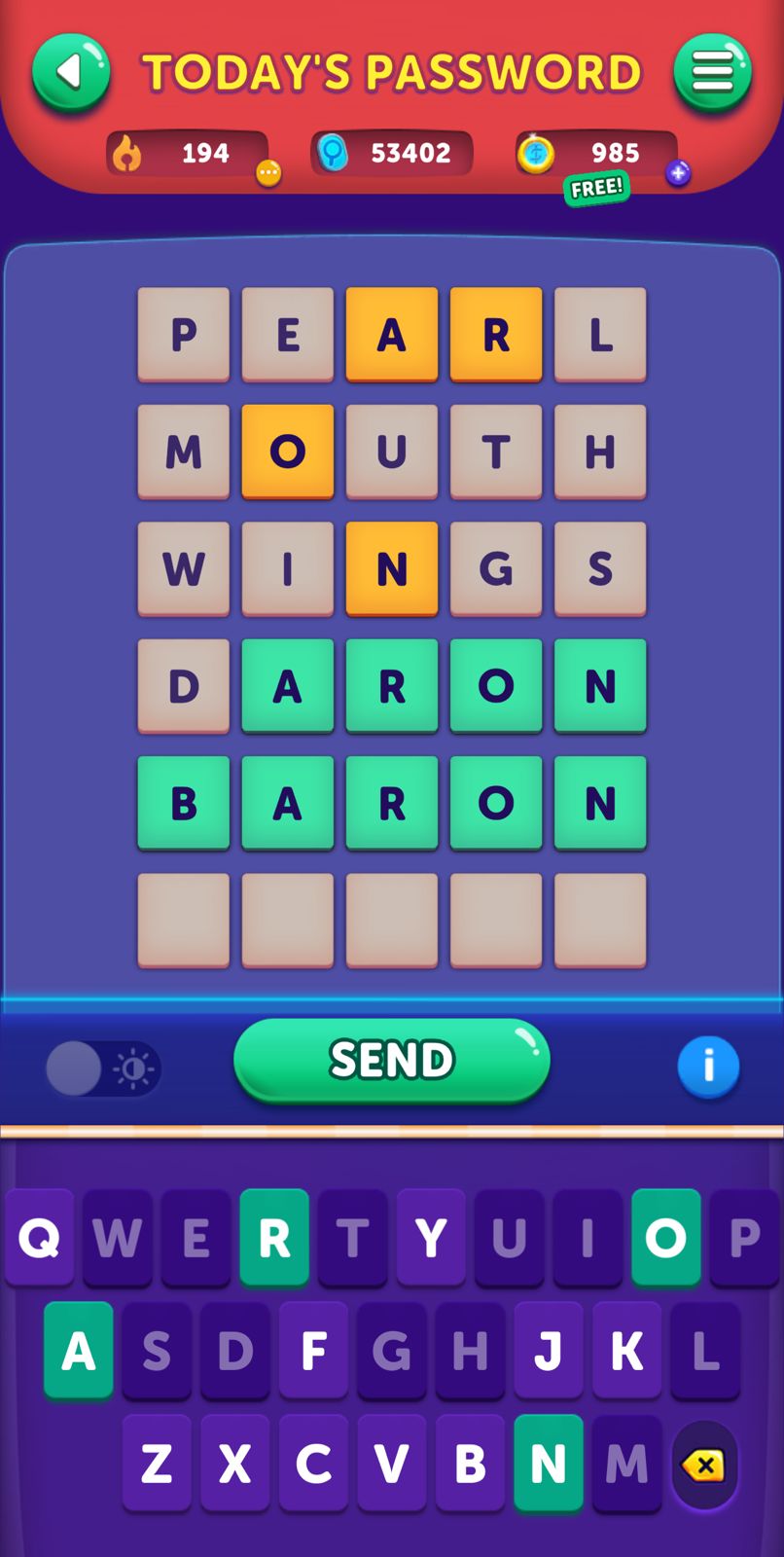Type the letter Y on the keyboard

coord(431,1238)
